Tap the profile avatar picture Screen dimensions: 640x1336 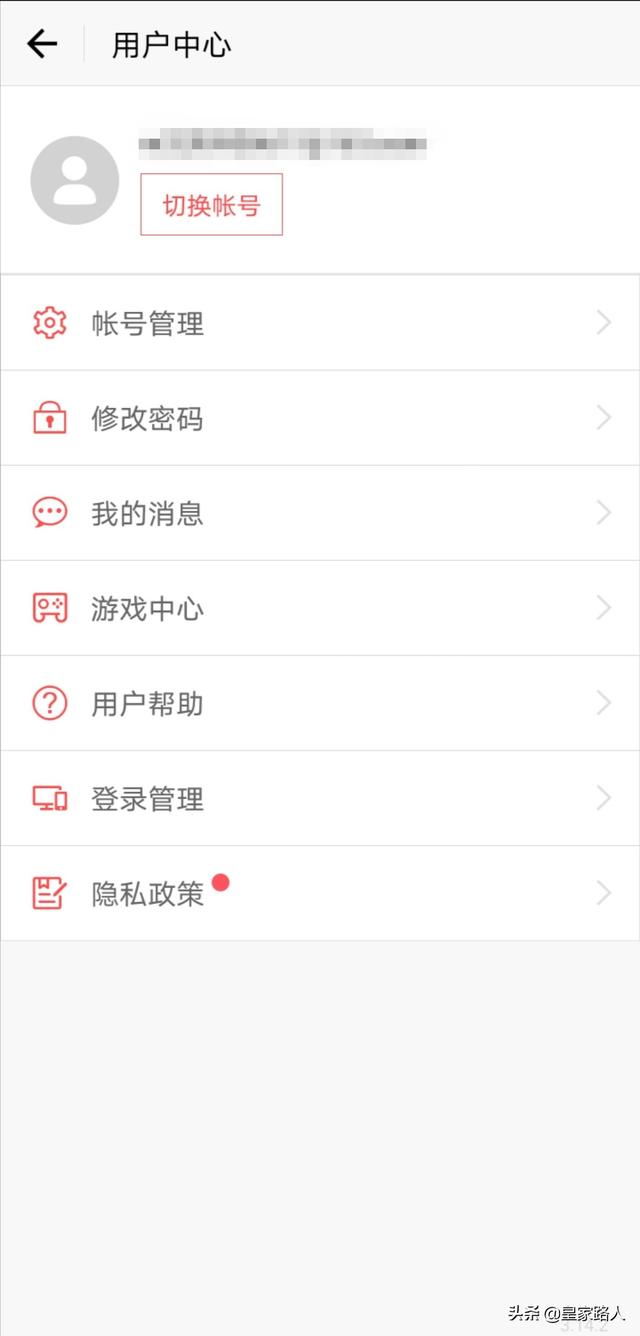(75, 180)
